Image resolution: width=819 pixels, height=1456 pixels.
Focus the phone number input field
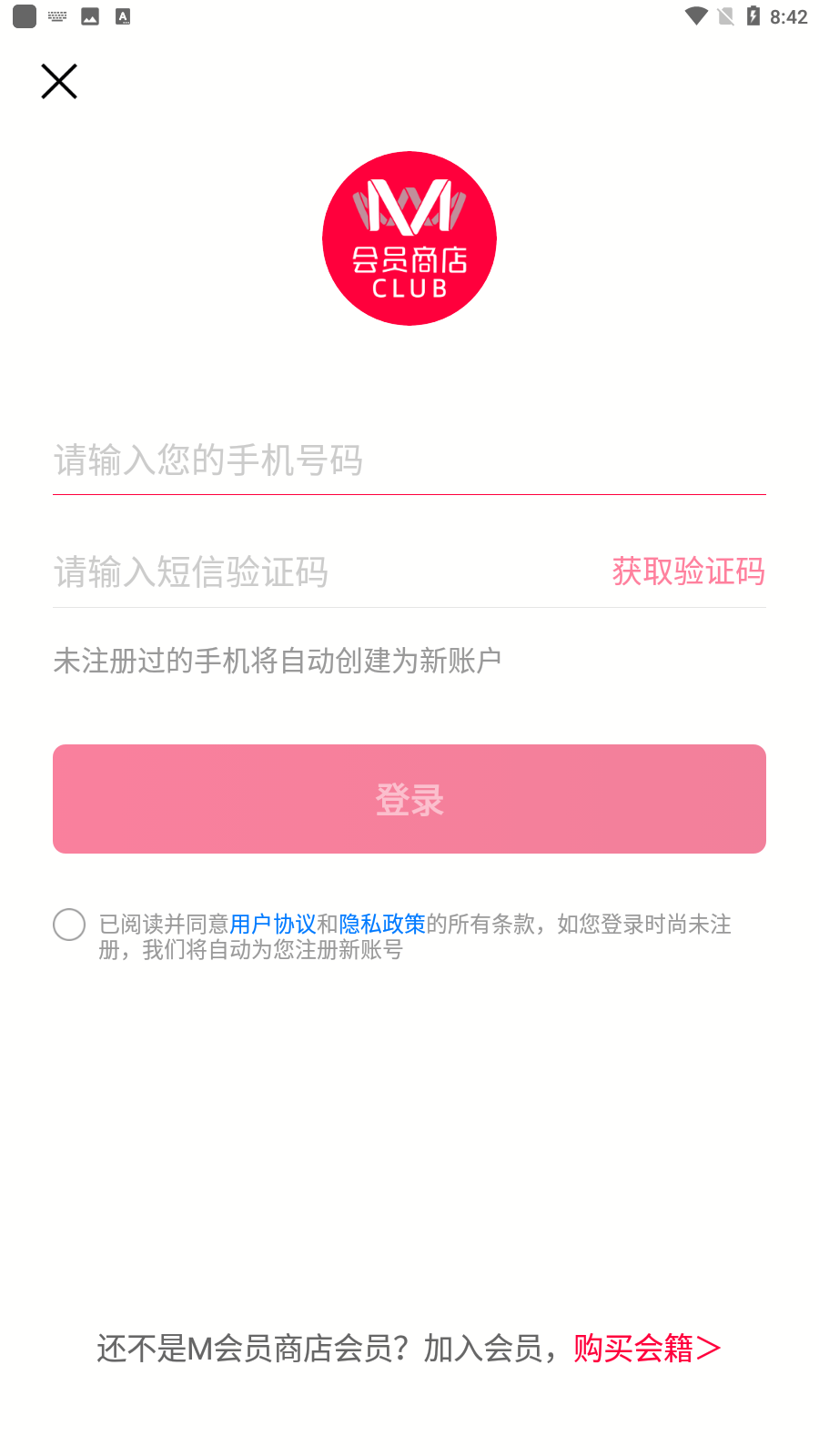(409, 460)
